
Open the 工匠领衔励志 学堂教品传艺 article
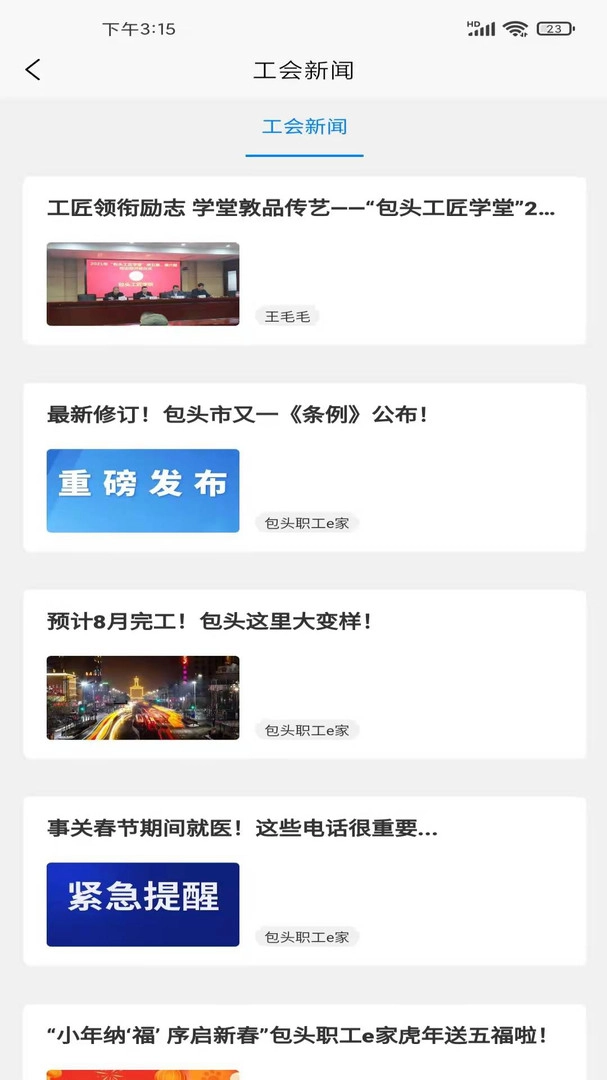[300, 208]
